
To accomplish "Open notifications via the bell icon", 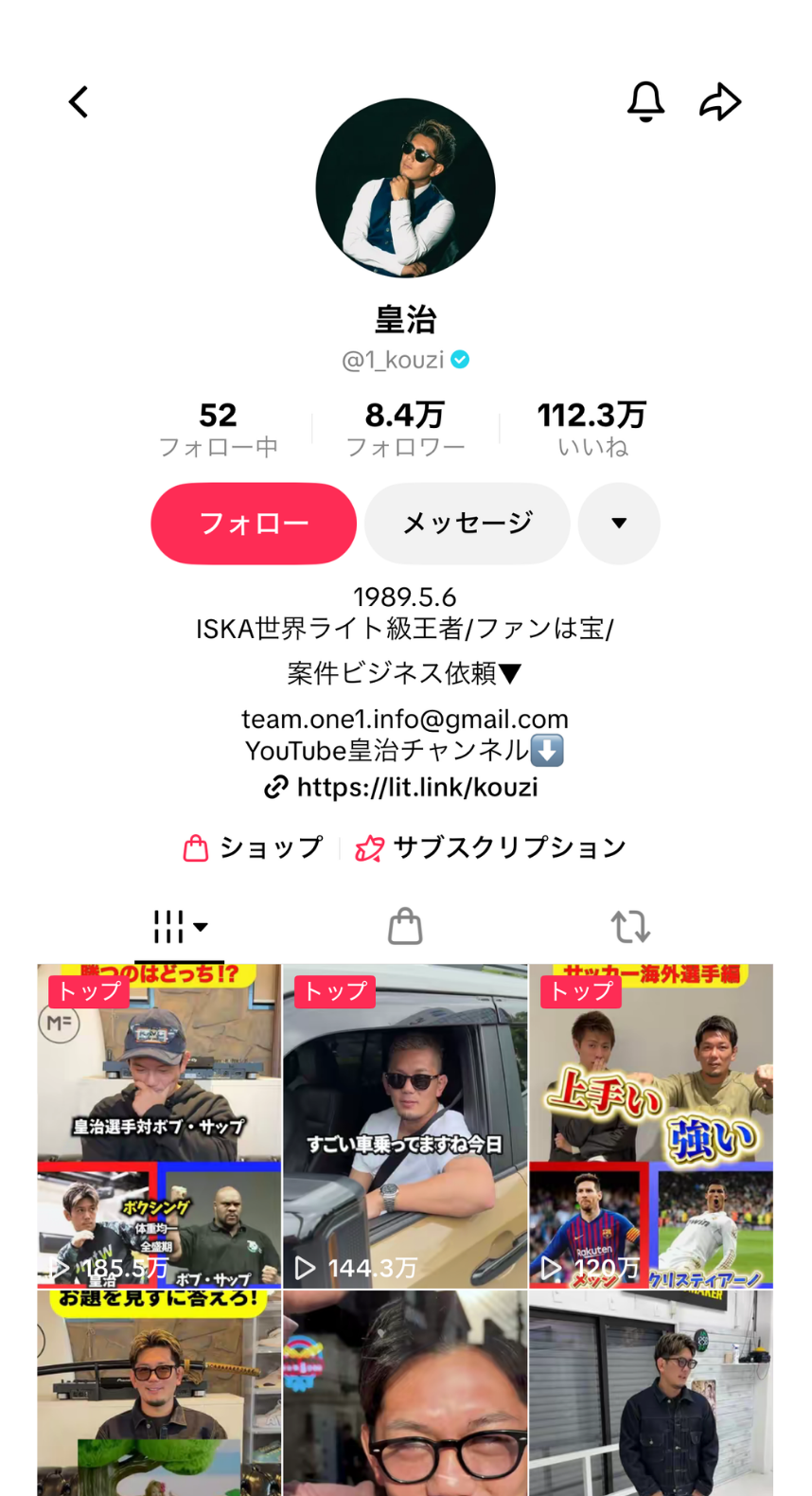I will [645, 101].
